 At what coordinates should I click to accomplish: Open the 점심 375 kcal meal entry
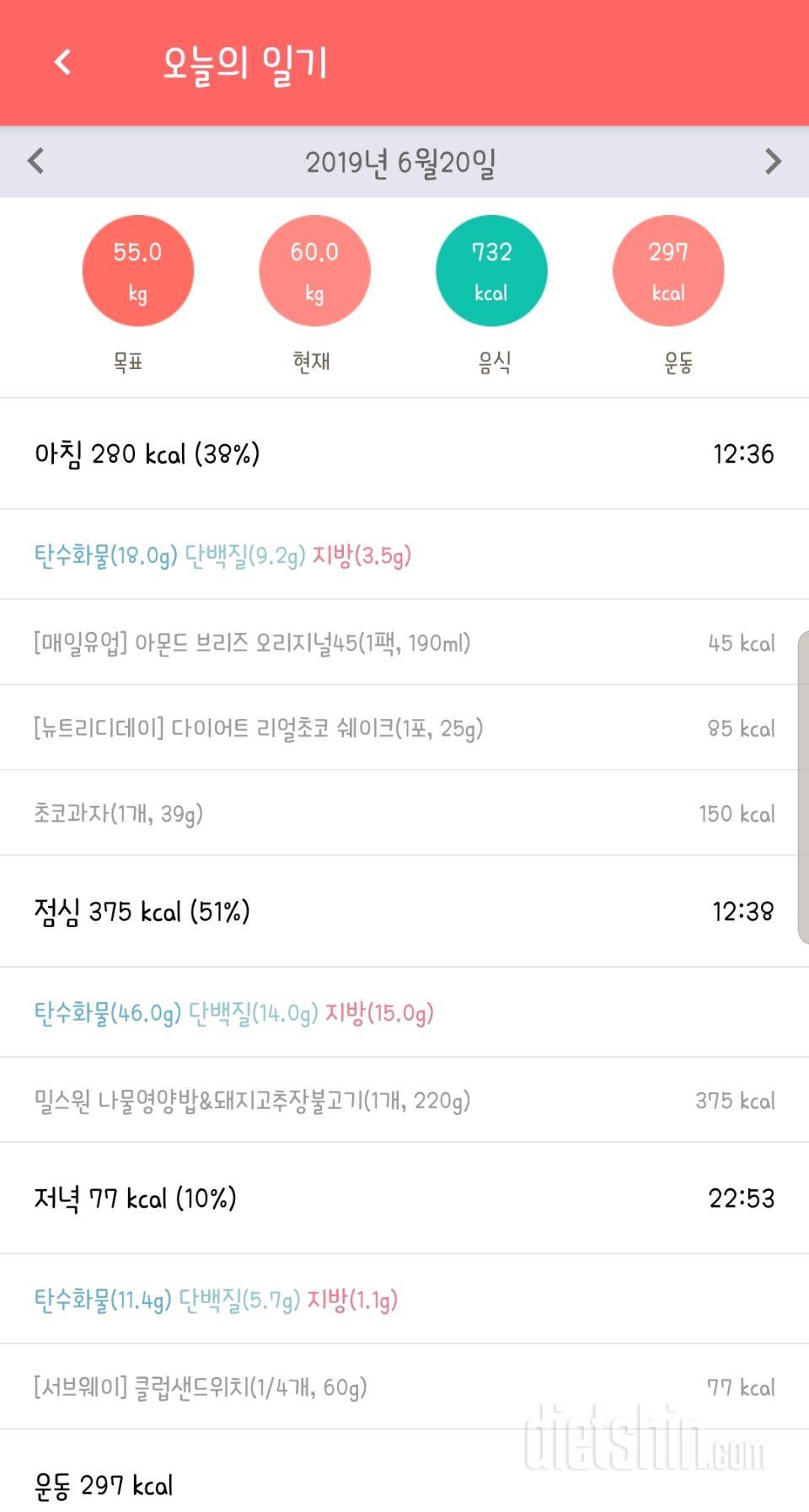coord(404,911)
